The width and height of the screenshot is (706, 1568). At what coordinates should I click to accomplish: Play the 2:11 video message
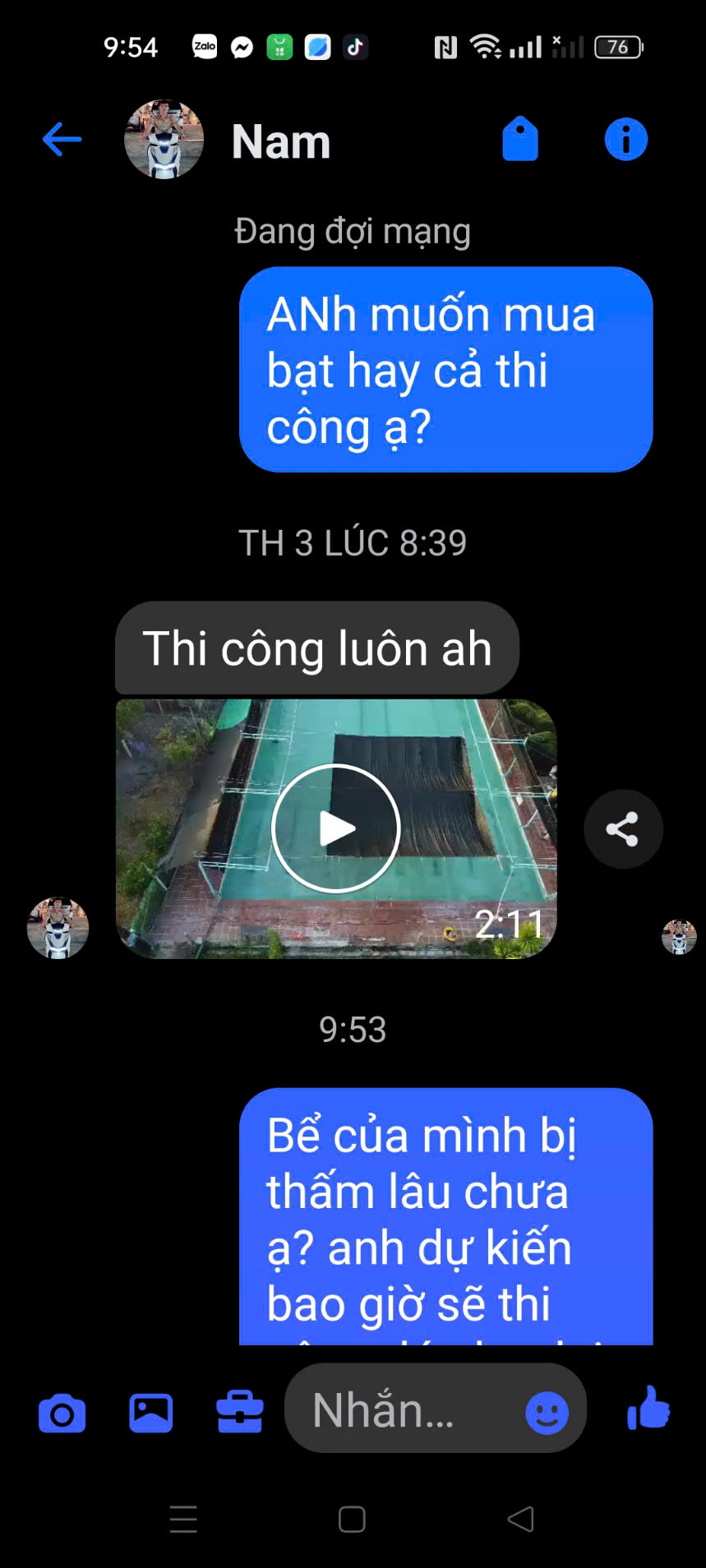point(336,828)
